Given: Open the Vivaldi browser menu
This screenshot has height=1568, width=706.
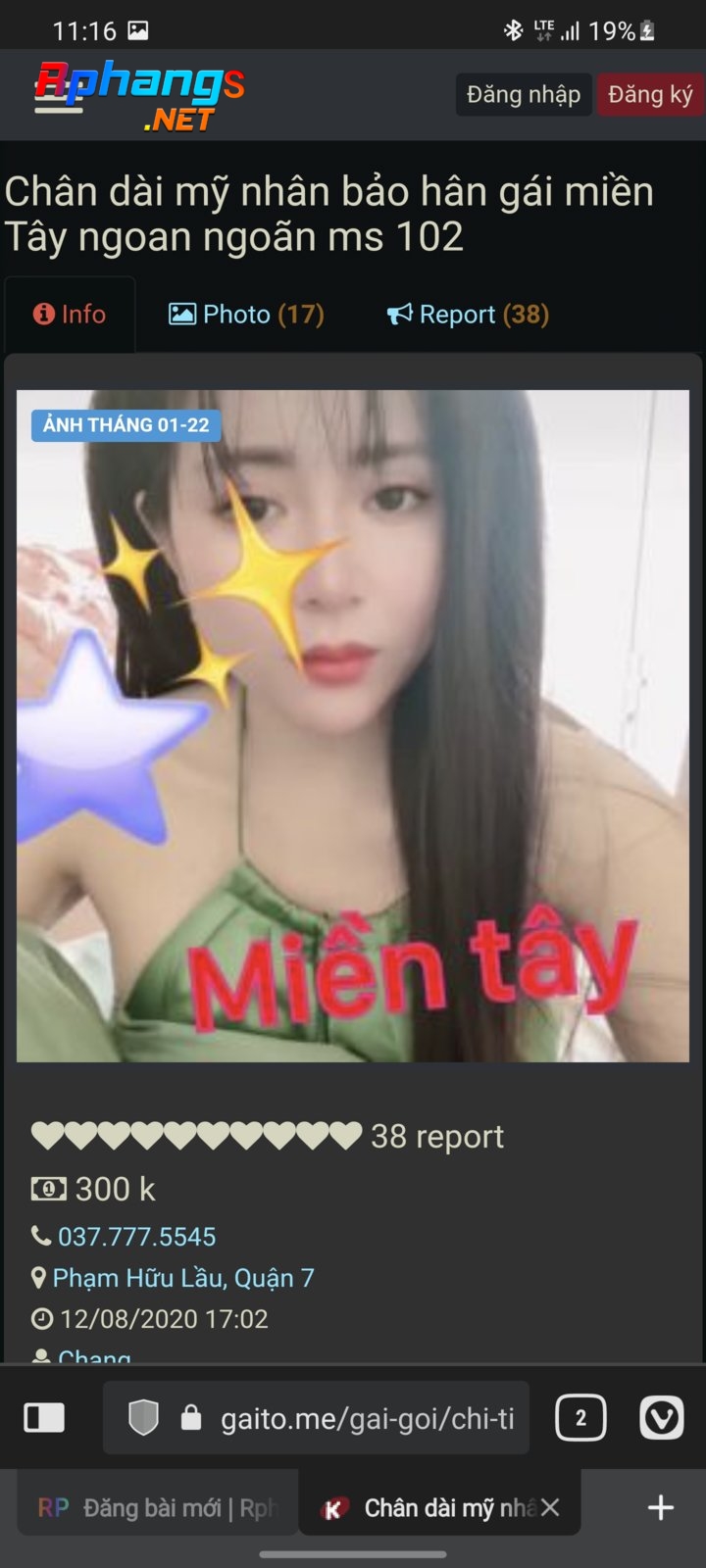Looking at the screenshot, I should pyautogui.click(x=662, y=1418).
